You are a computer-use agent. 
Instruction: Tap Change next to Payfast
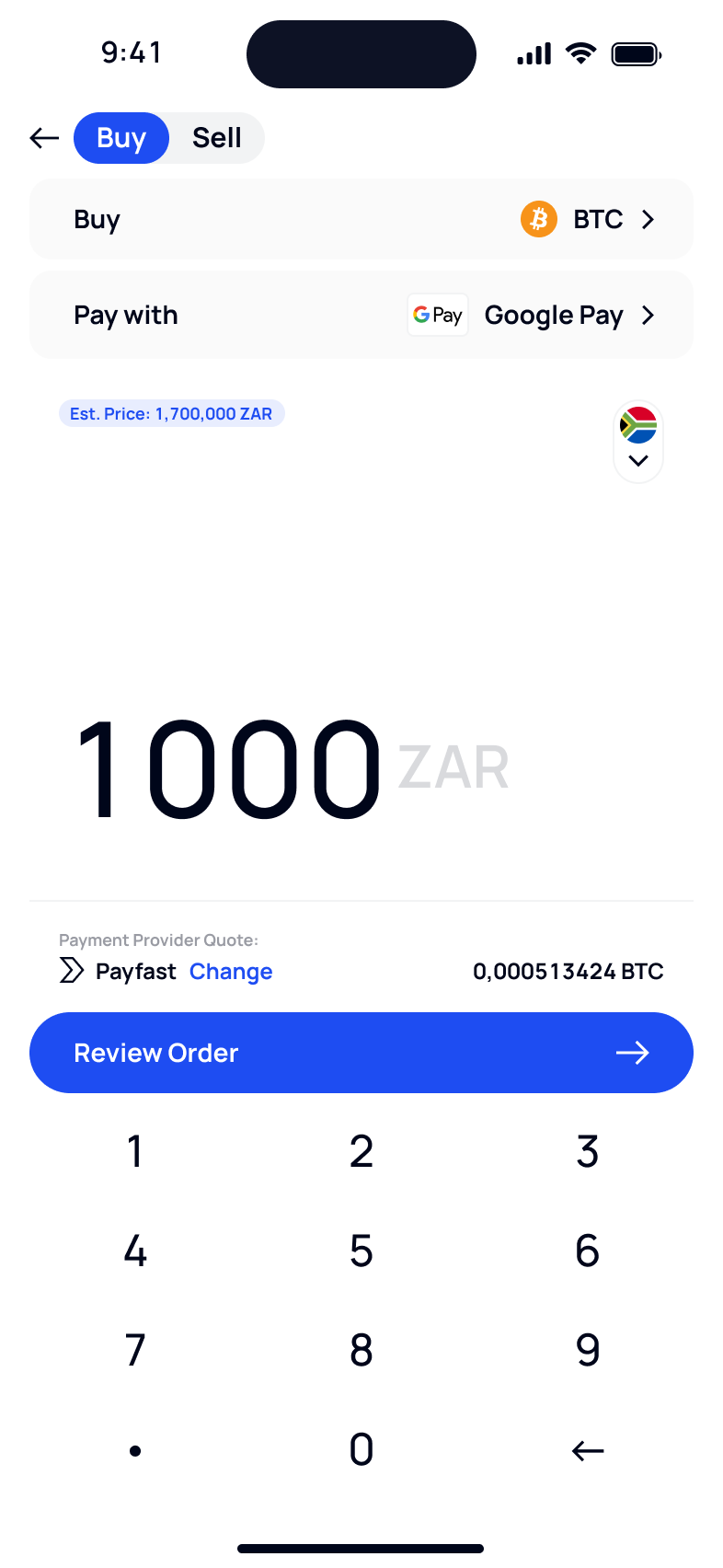click(231, 972)
